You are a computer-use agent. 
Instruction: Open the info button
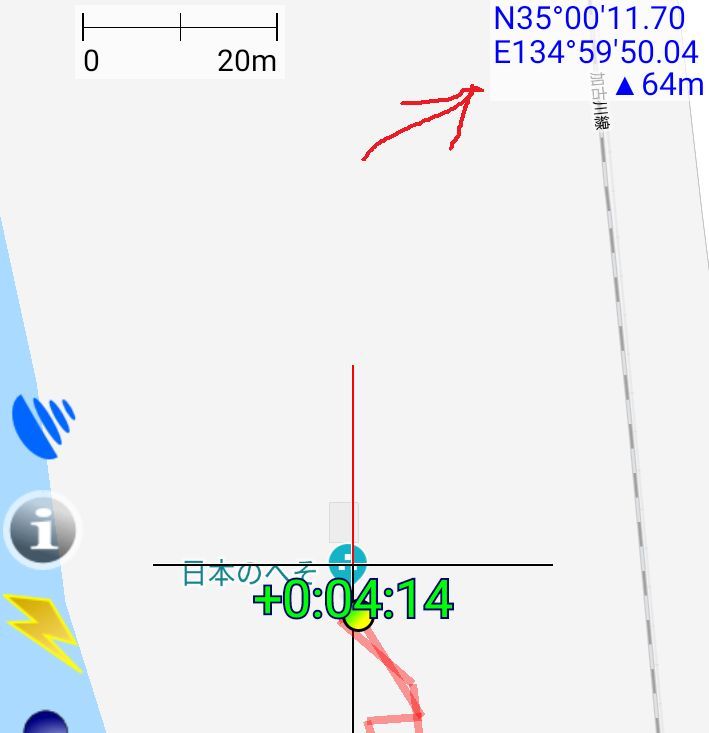(41, 530)
